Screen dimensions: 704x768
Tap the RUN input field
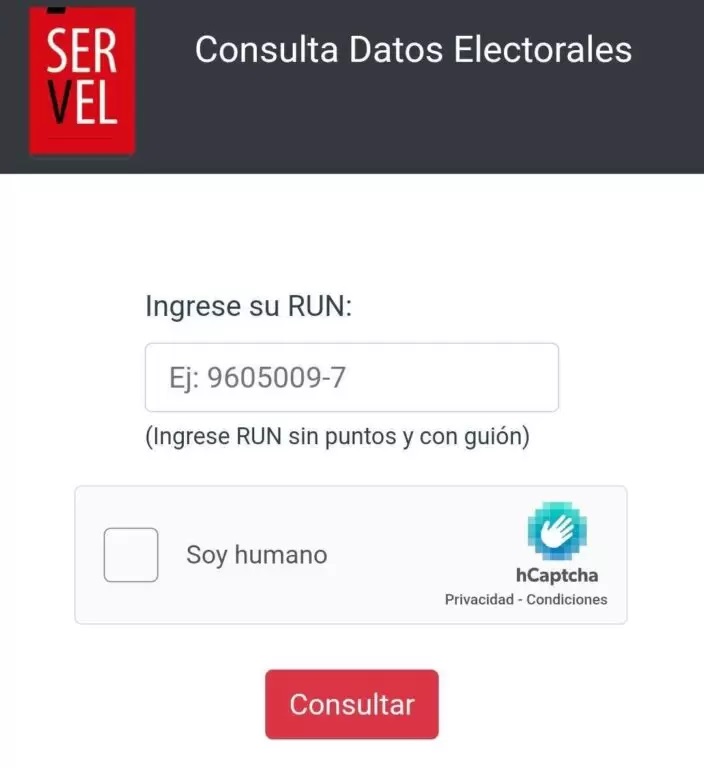[351, 377]
